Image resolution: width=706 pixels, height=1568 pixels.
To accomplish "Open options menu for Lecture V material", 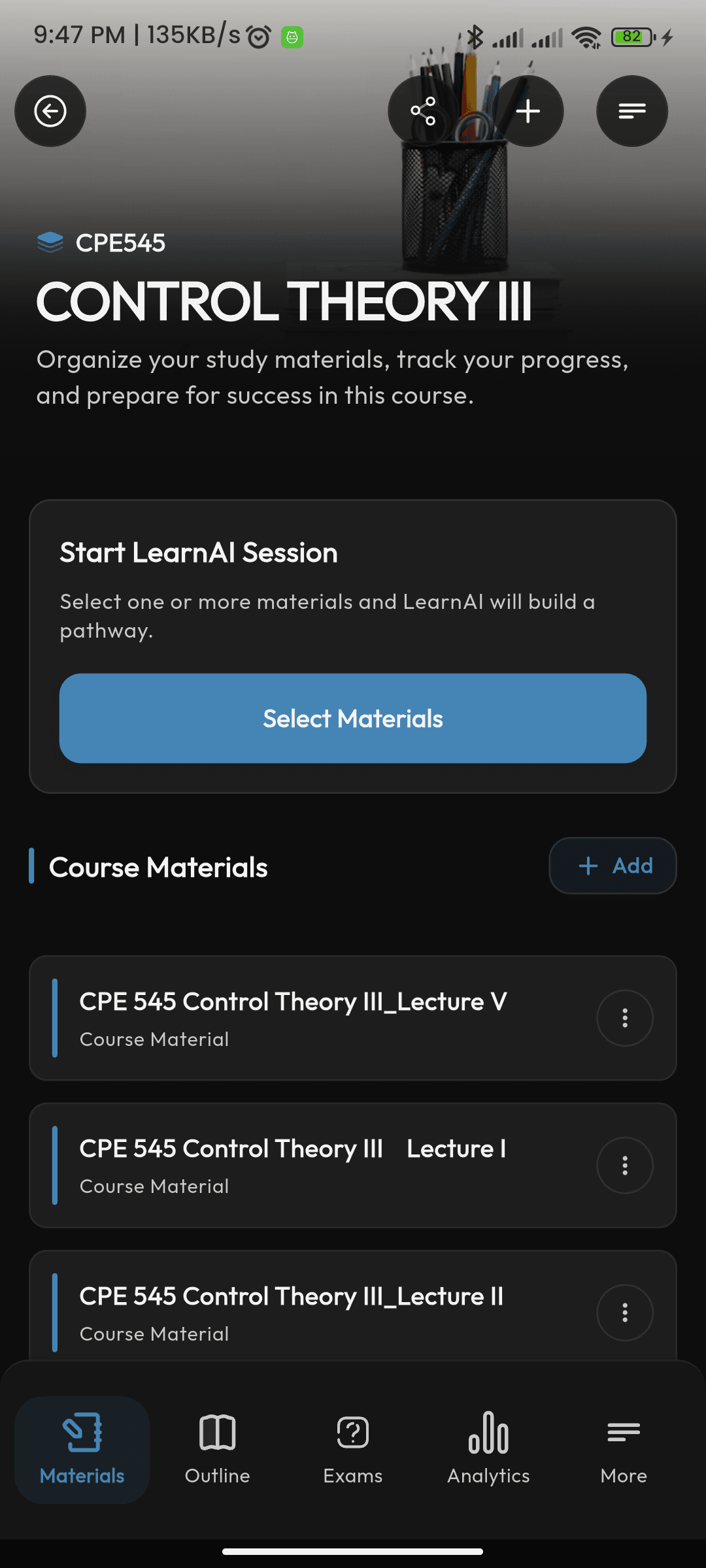I will (x=625, y=1018).
